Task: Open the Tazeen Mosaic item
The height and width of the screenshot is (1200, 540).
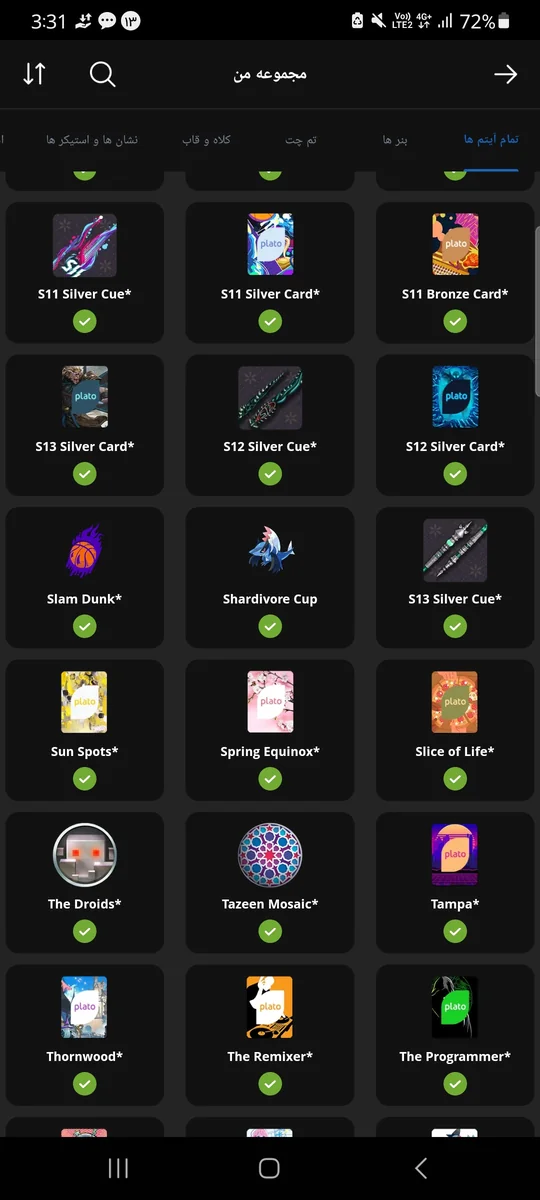Action: pyautogui.click(x=270, y=883)
